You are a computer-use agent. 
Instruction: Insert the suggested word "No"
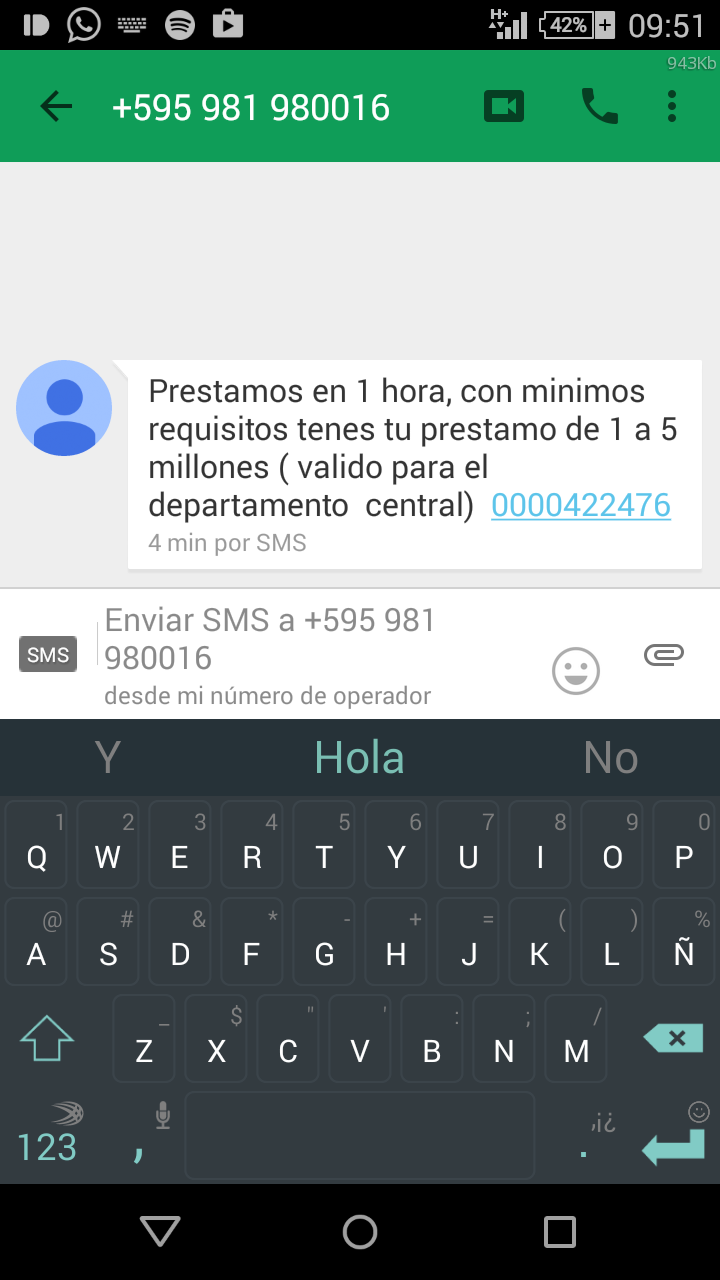[611, 758]
